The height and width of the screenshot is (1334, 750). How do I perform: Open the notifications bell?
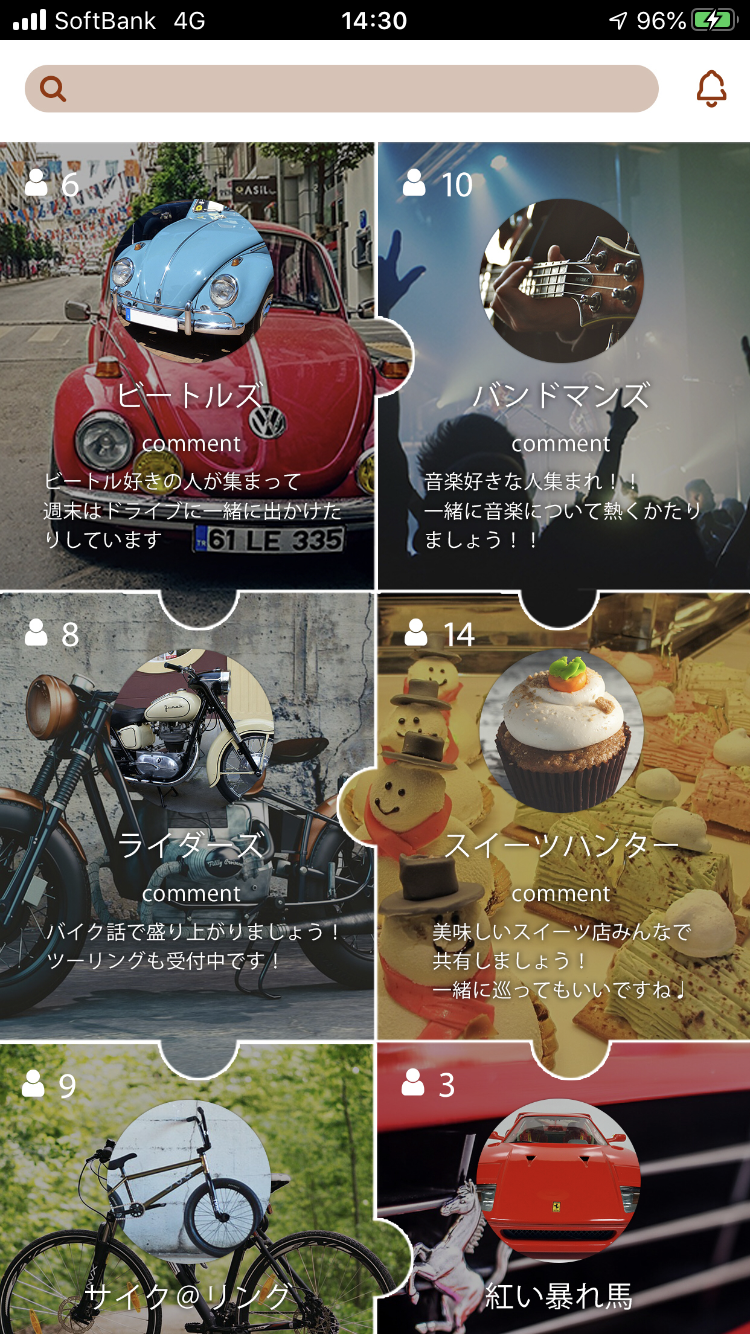711,89
